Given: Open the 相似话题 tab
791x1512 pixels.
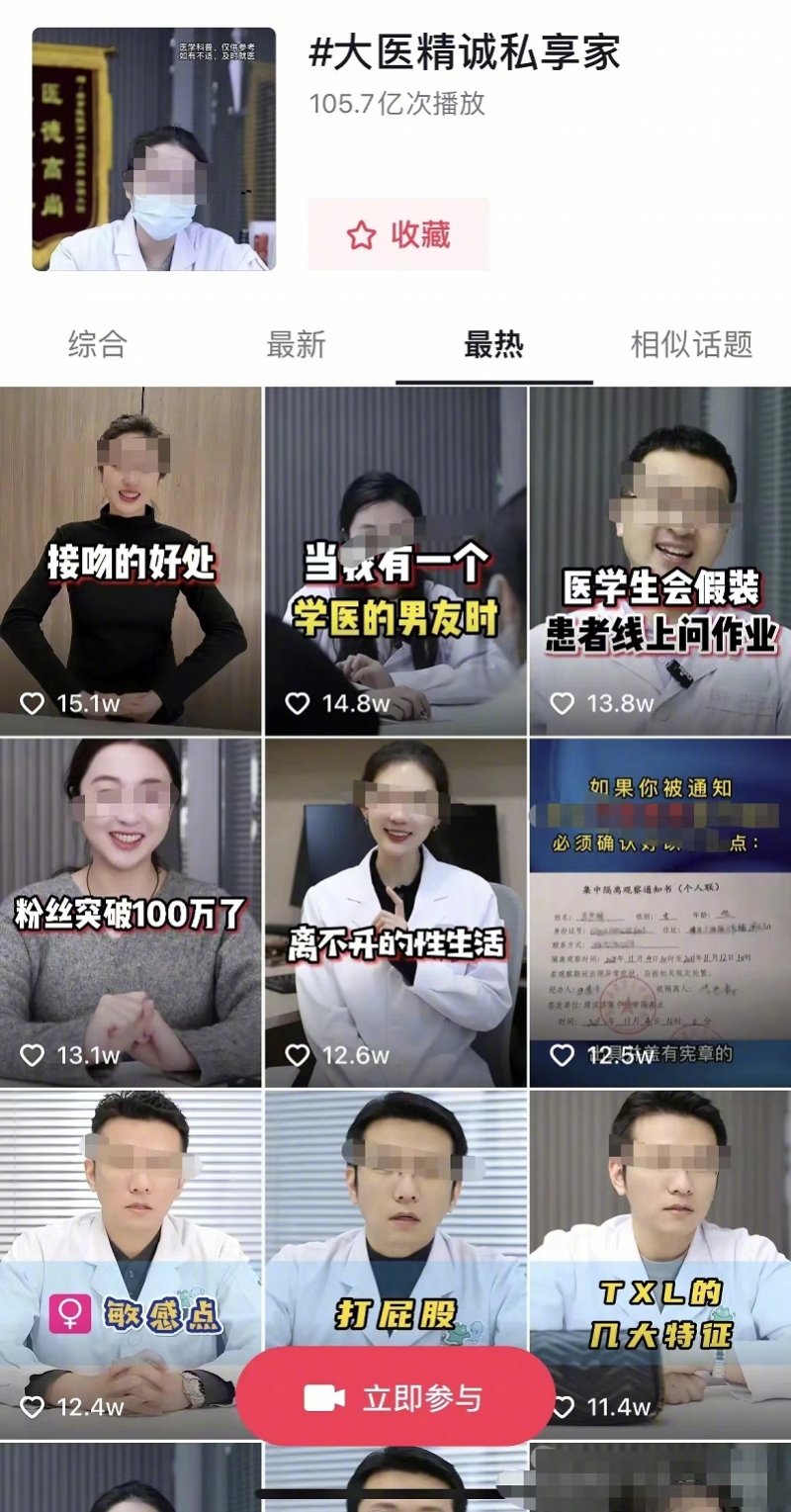Looking at the screenshot, I should [691, 344].
